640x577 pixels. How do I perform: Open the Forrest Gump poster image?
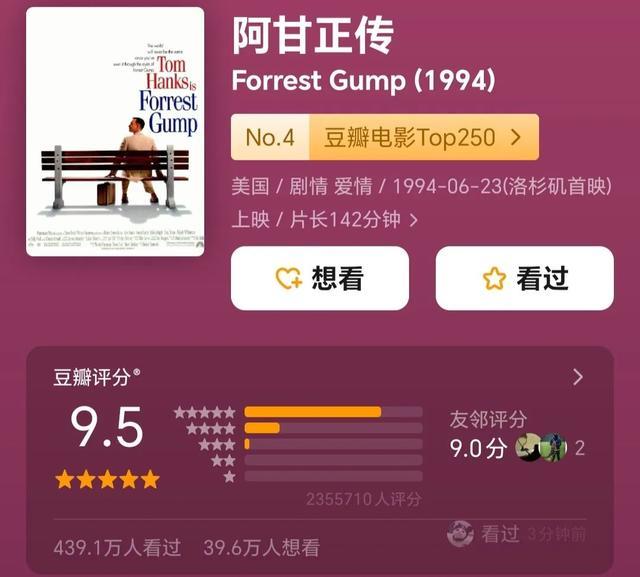(115, 131)
